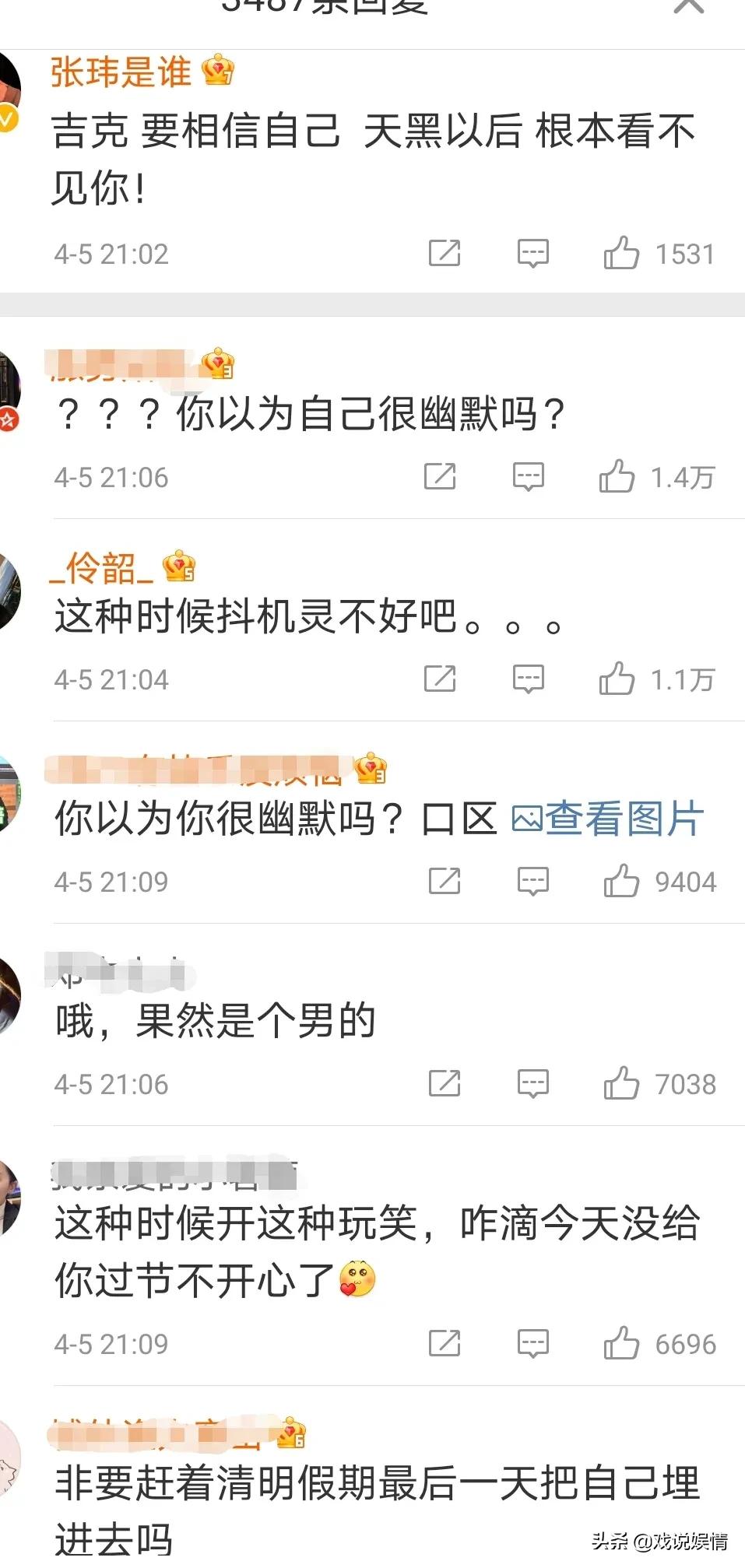745x1568 pixels.
Task: Like the comment with 9404 likes
Action: coord(621,882)
